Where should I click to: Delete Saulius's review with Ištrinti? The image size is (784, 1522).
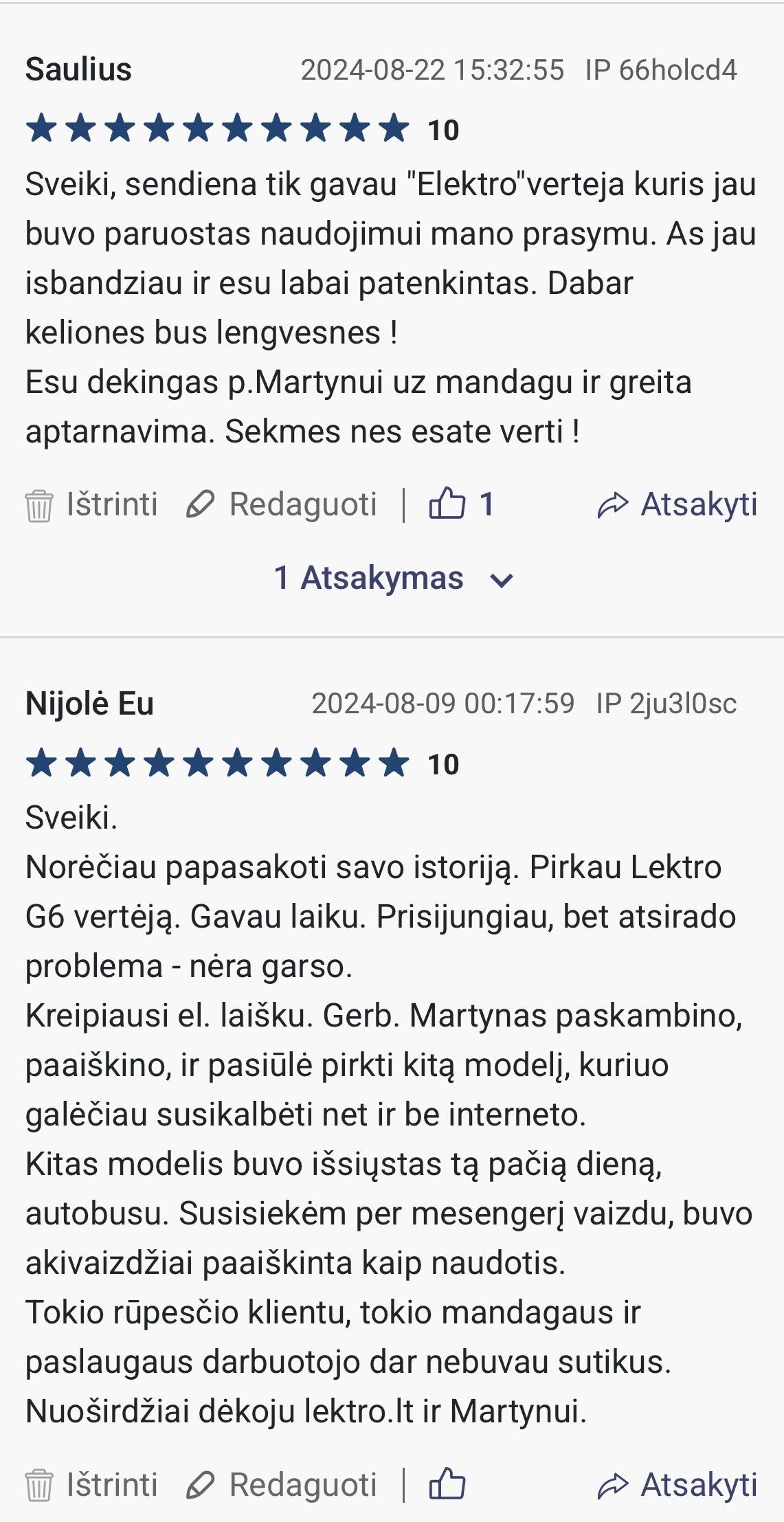coord(91,505)
